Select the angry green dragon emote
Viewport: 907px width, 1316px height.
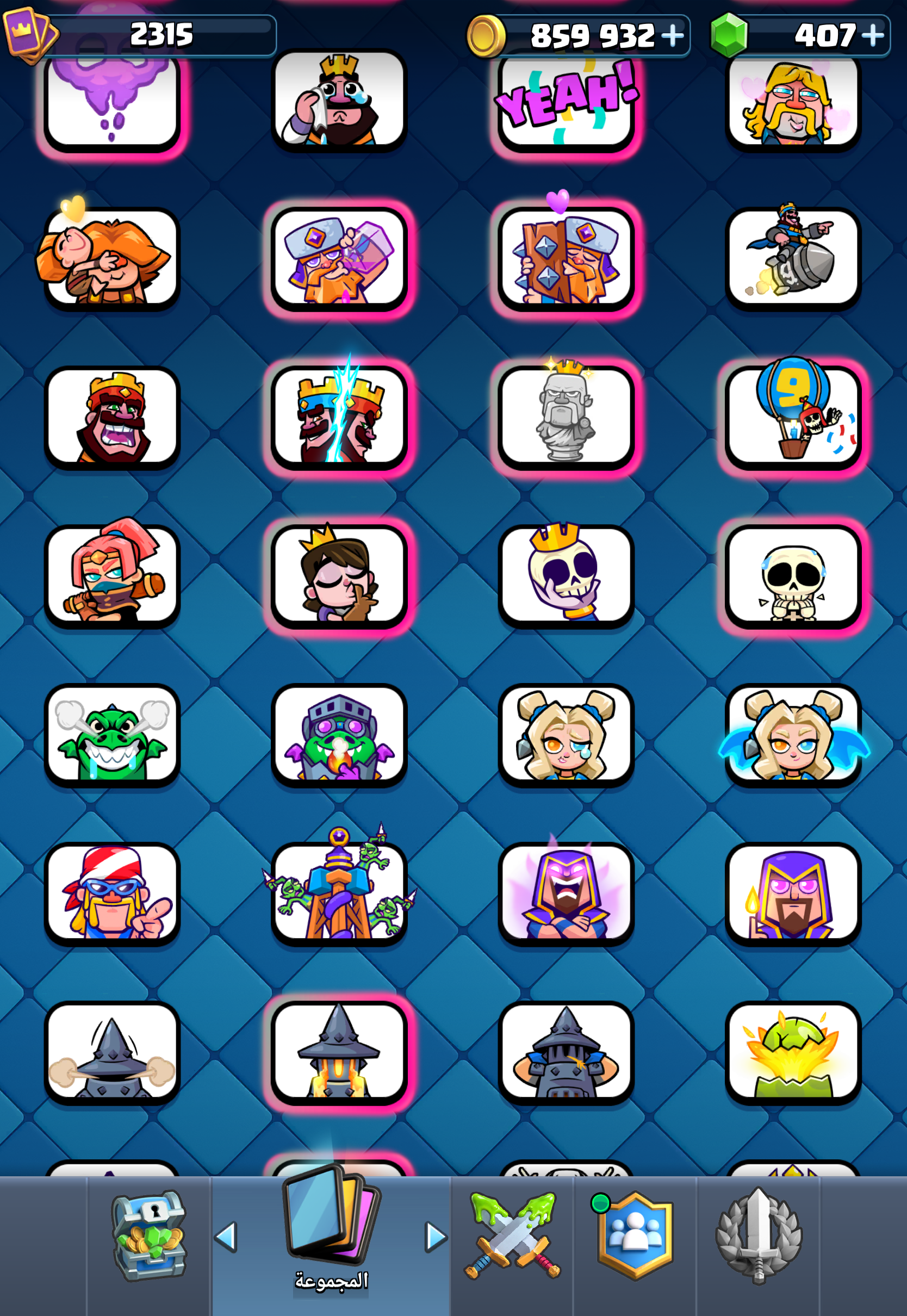click(112, 735)
